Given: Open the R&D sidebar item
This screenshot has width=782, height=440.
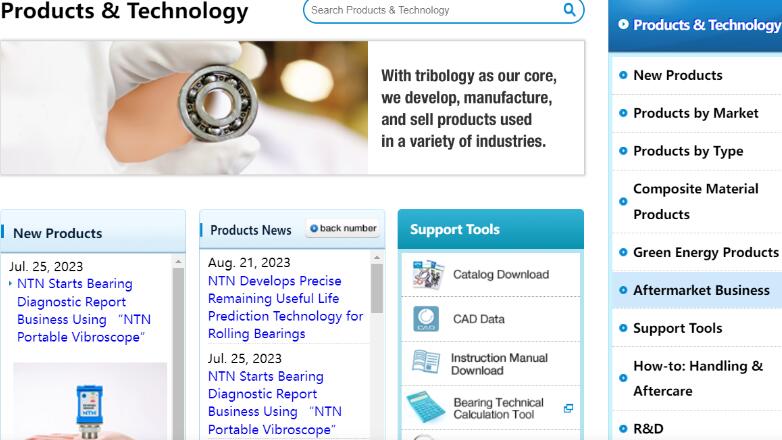Looking at the screenshot, I should [x=648, y=428].
